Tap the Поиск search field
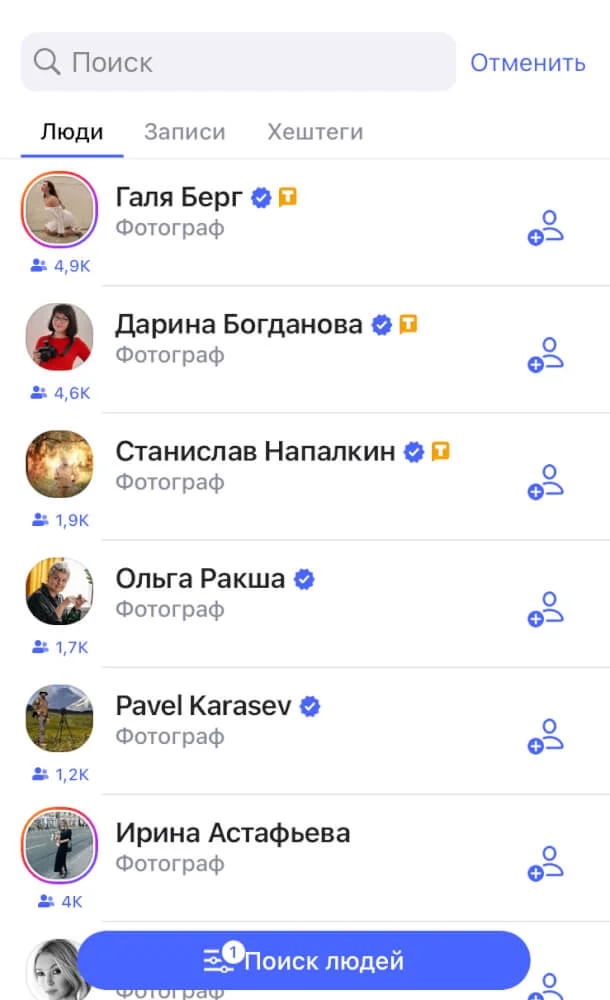The height and width of the screenshot is (1000, 610). pyautogui.click(x=238, y=62)
